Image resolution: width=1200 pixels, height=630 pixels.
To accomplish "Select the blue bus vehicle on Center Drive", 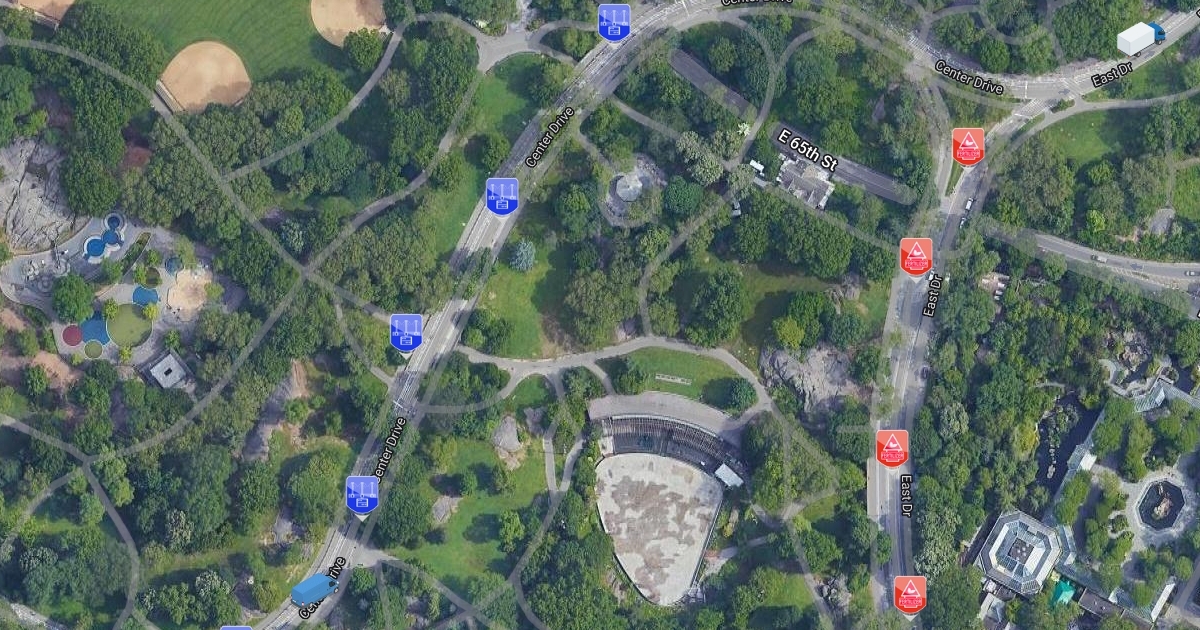I will tap(314, 588).
